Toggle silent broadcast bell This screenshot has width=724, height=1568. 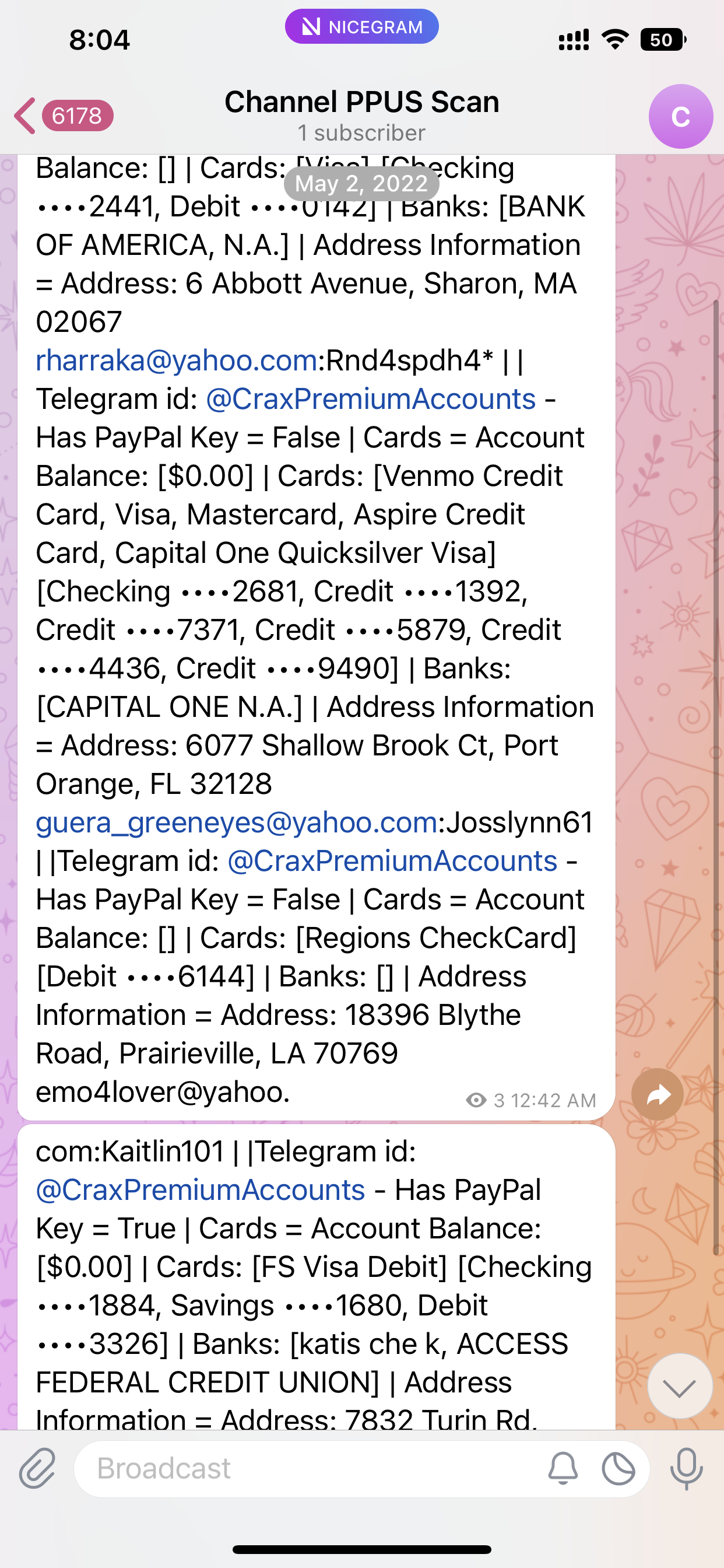pos(563,1468)
